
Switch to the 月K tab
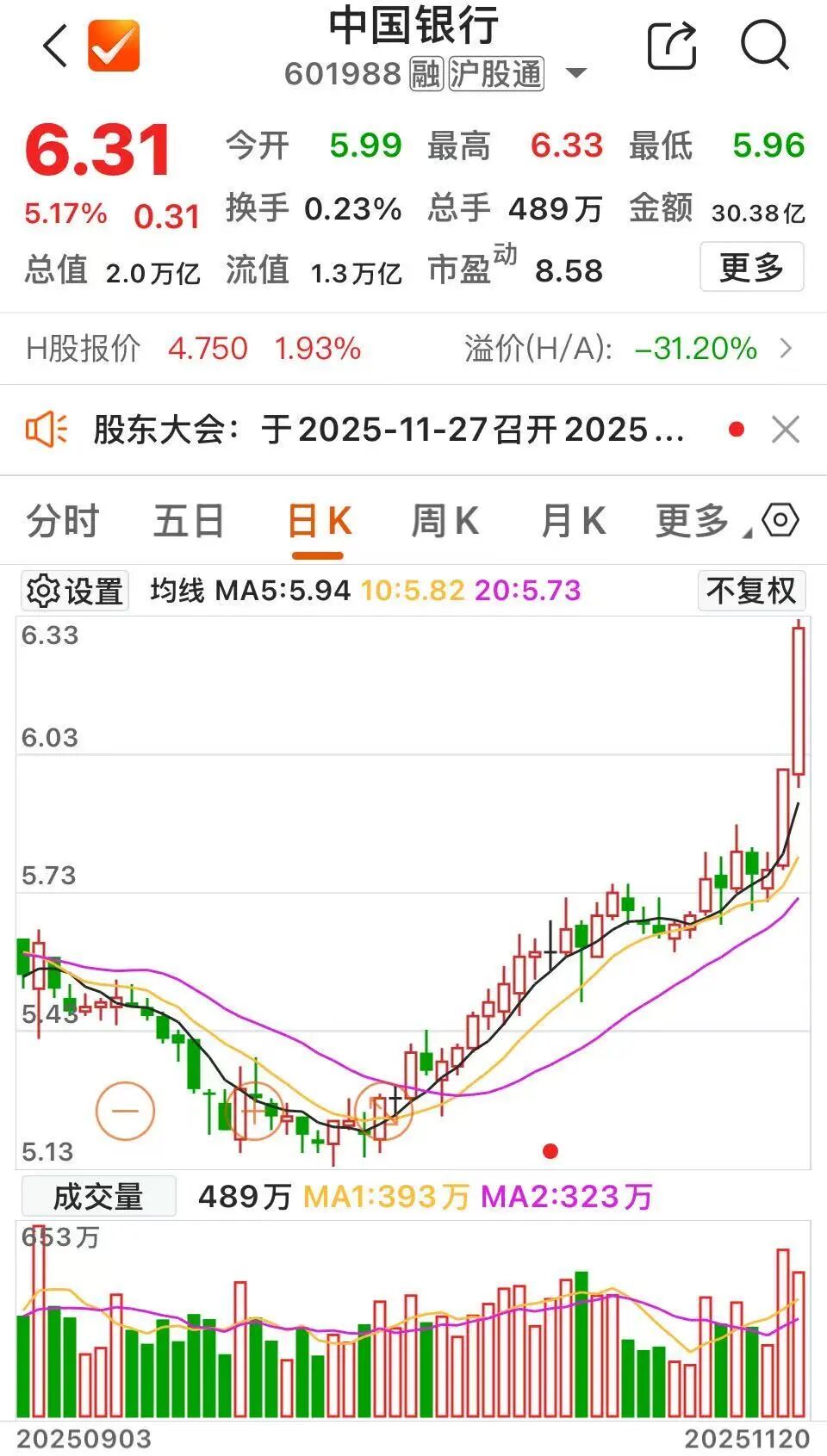(573, 522)
